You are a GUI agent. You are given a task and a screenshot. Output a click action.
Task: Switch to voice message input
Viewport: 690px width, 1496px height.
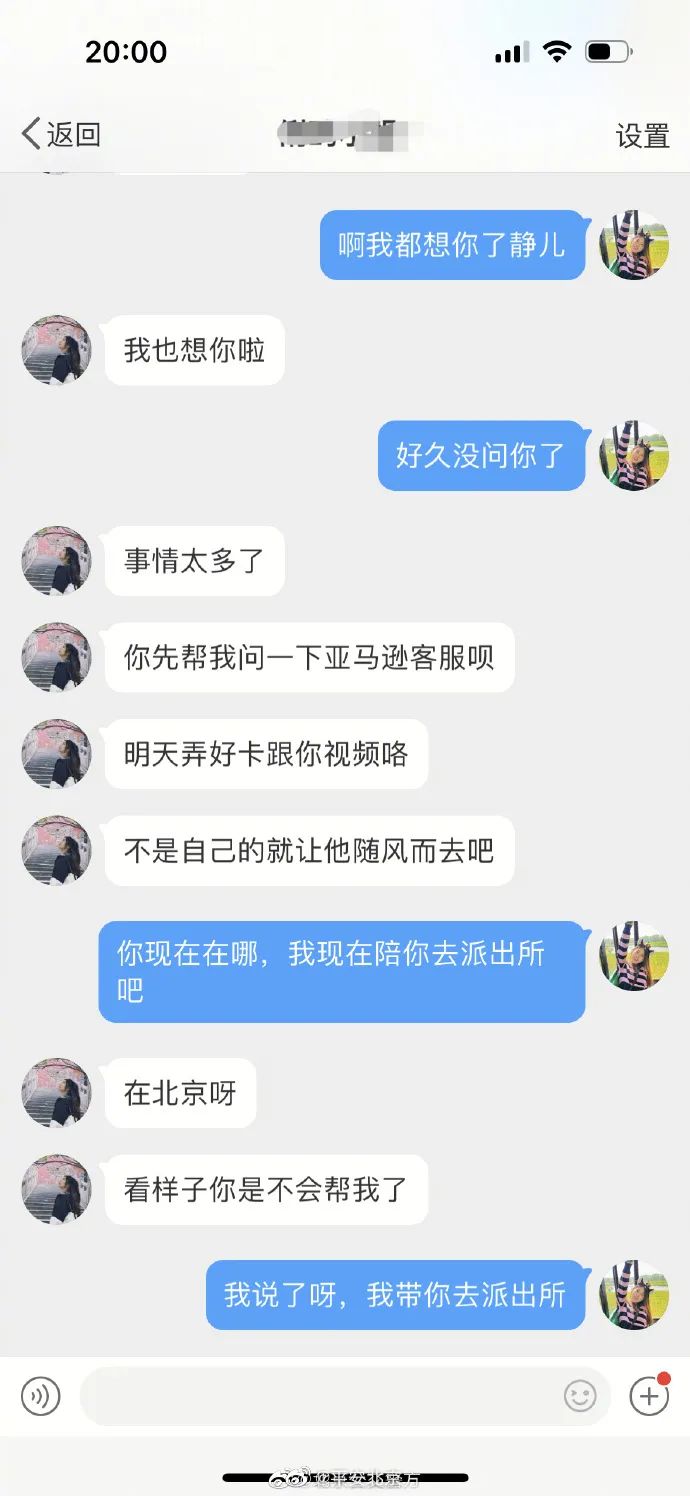point(41,1395)
